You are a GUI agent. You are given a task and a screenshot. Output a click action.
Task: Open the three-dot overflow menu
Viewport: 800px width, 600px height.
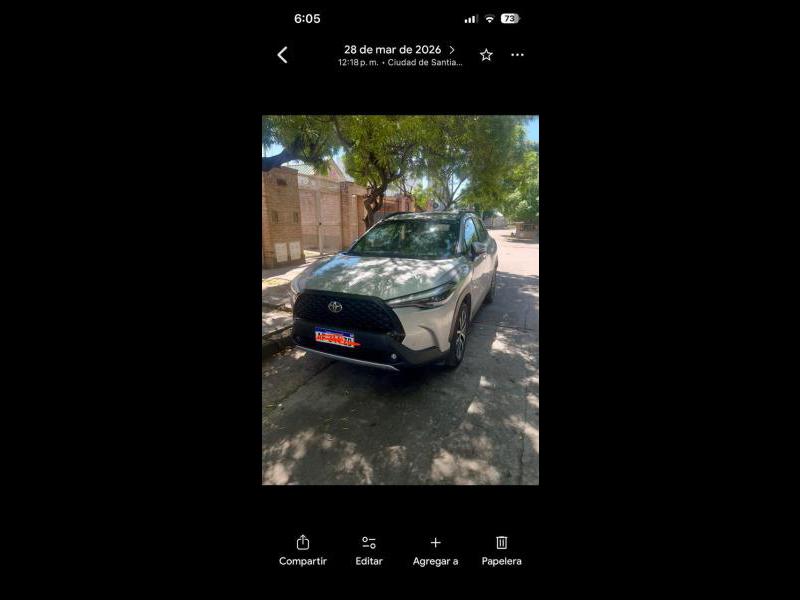pyautogui.click(x=517, y=55)
